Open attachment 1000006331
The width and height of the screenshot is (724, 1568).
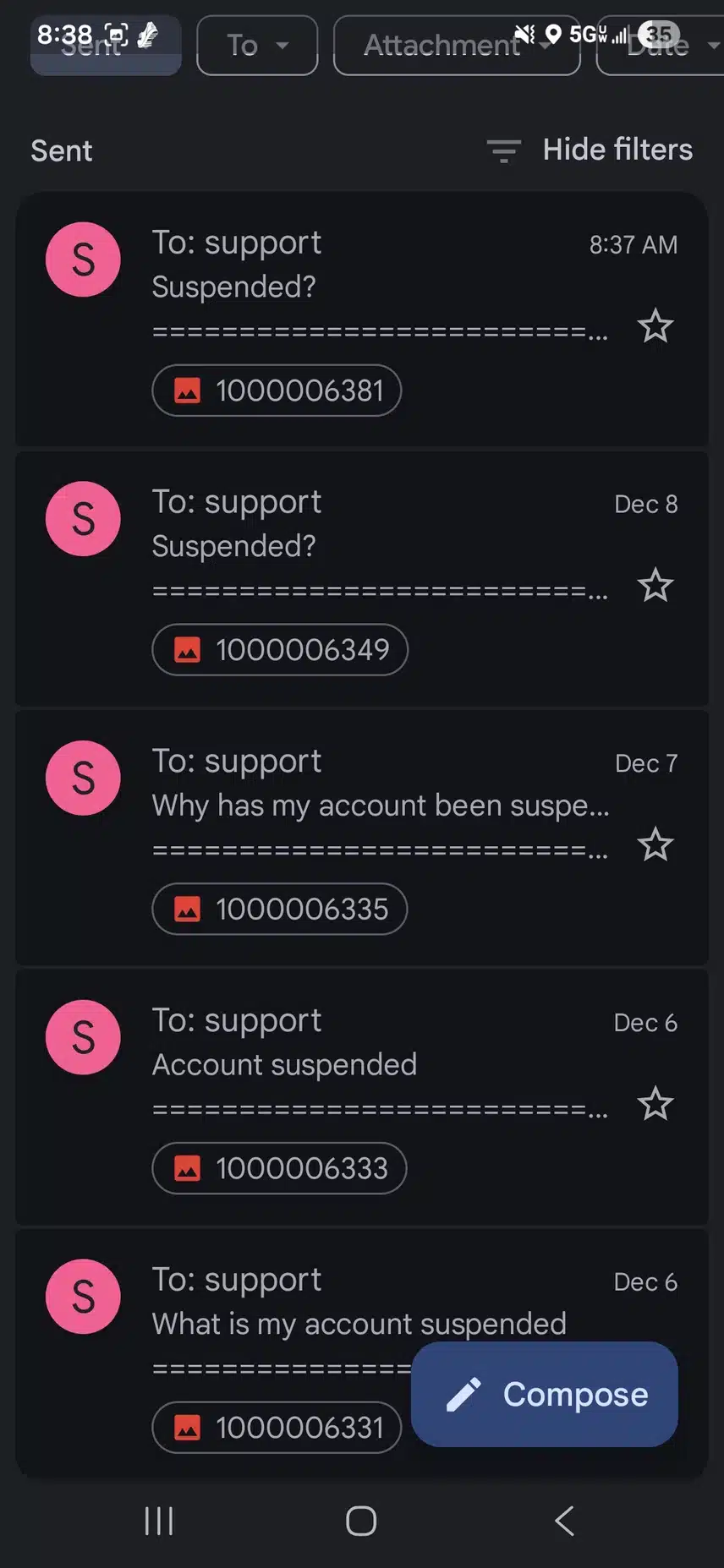pyautogui.click(x=277, y=1428)
